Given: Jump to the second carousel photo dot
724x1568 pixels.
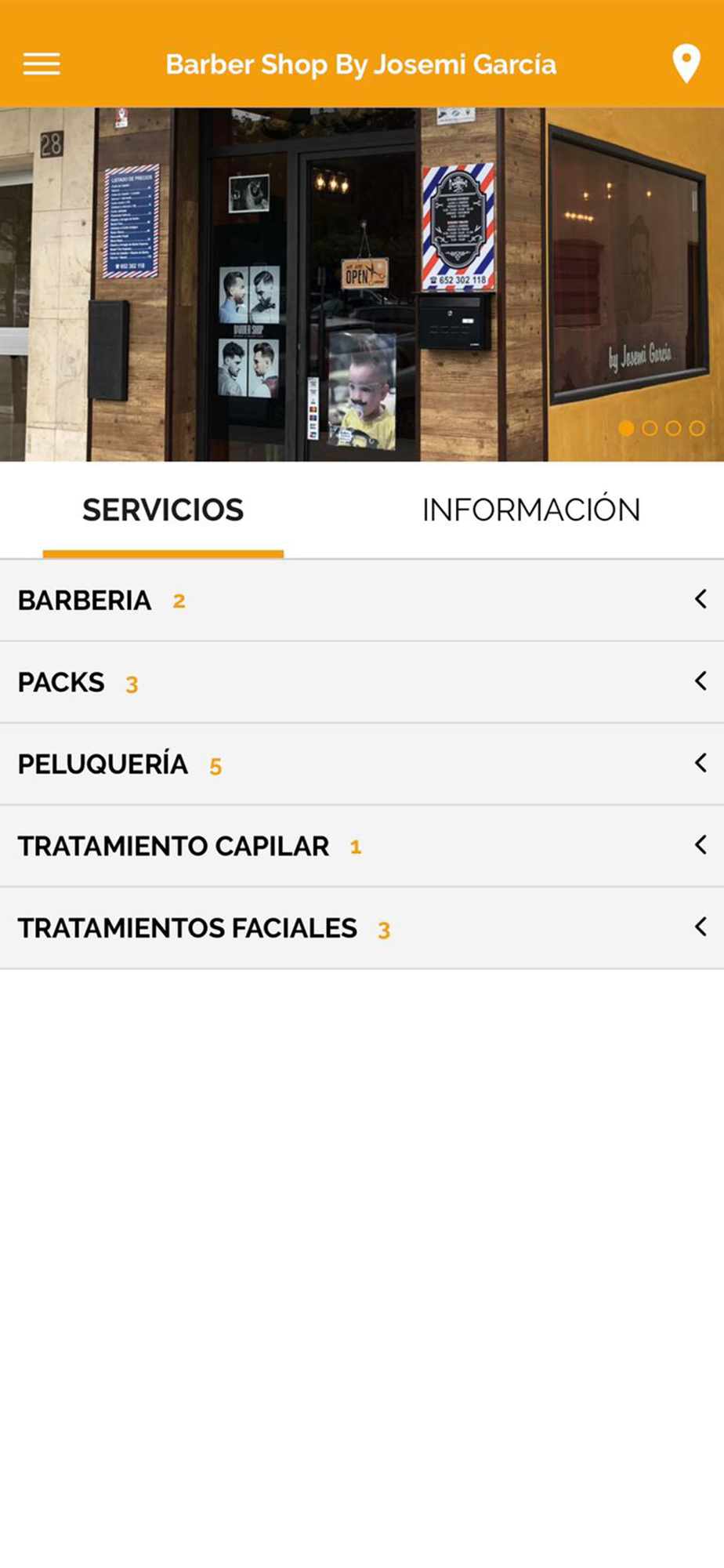Looking at the screenshot, I should click(x=650, y=428).
